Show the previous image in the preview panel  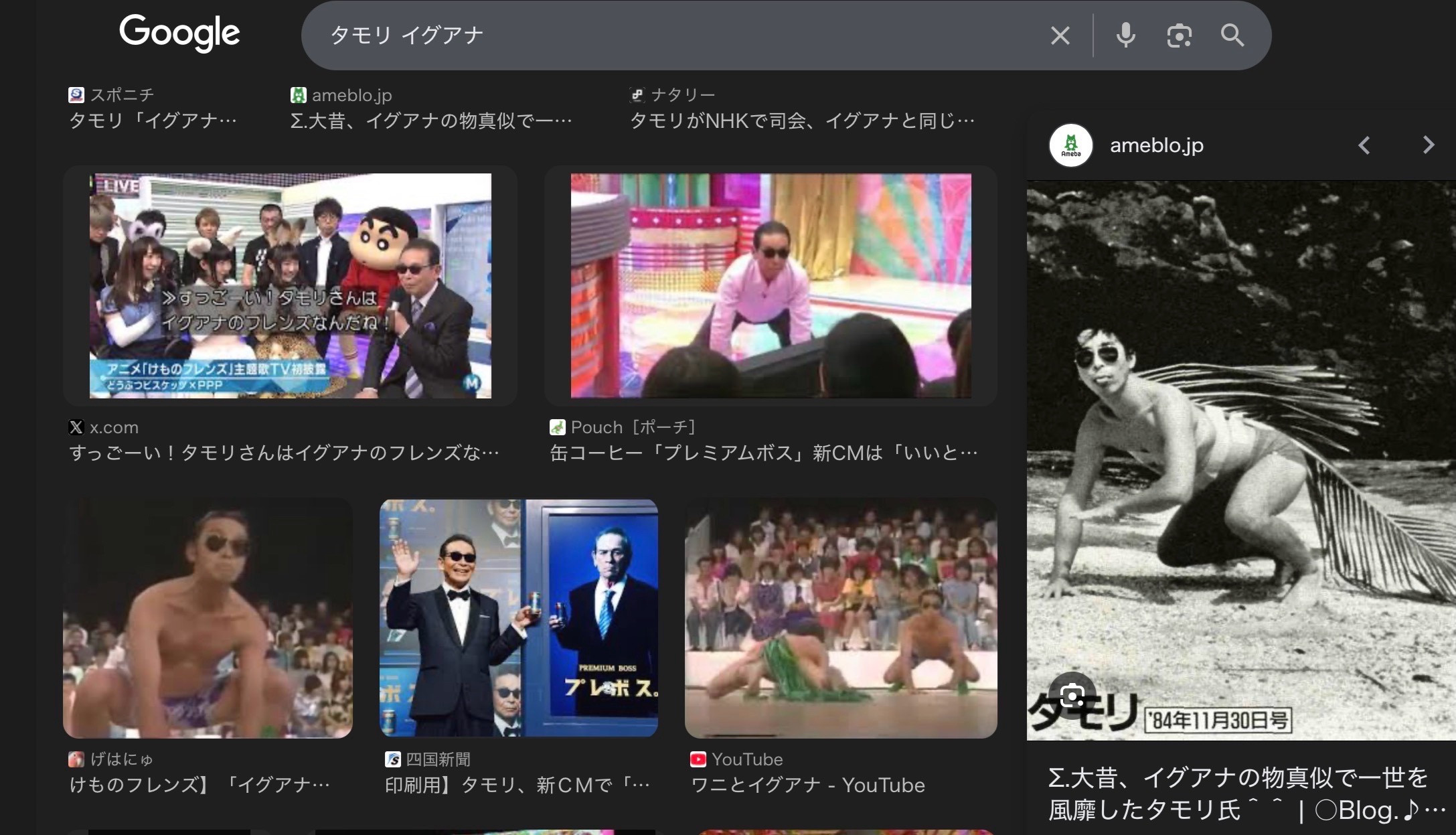pyautogui.click(x=1364, y=145)
